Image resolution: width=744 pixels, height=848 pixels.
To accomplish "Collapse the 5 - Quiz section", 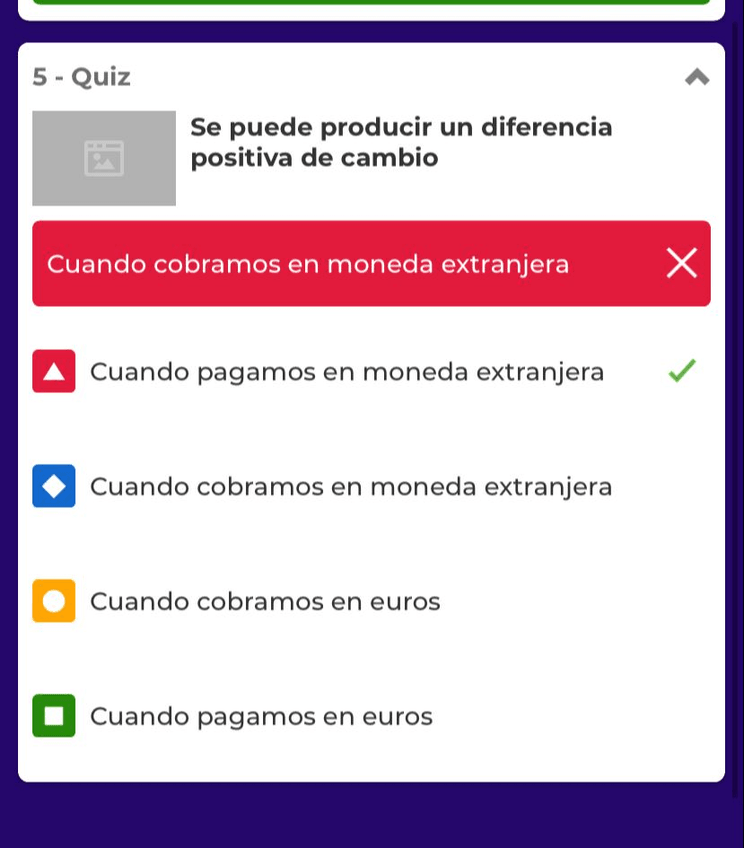I will (x=697, y=77).
